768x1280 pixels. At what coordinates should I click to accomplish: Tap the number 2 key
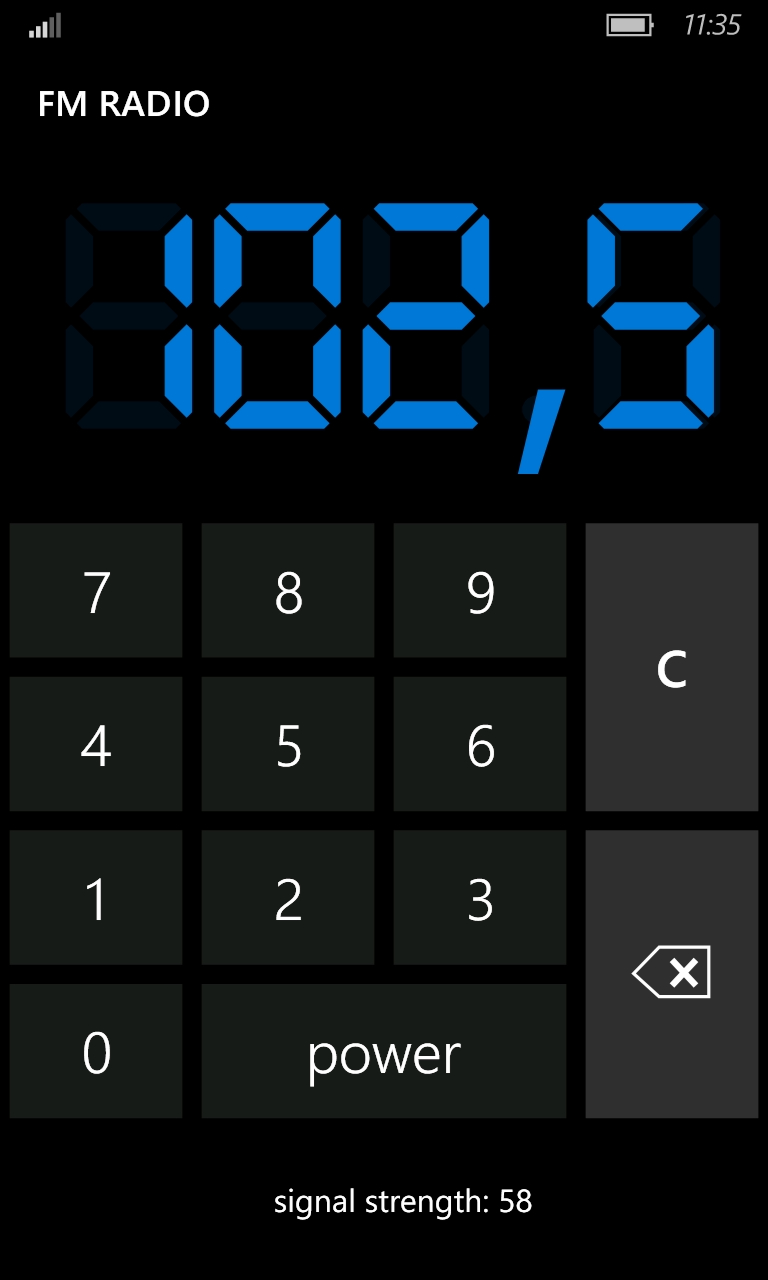pos(288,897)
